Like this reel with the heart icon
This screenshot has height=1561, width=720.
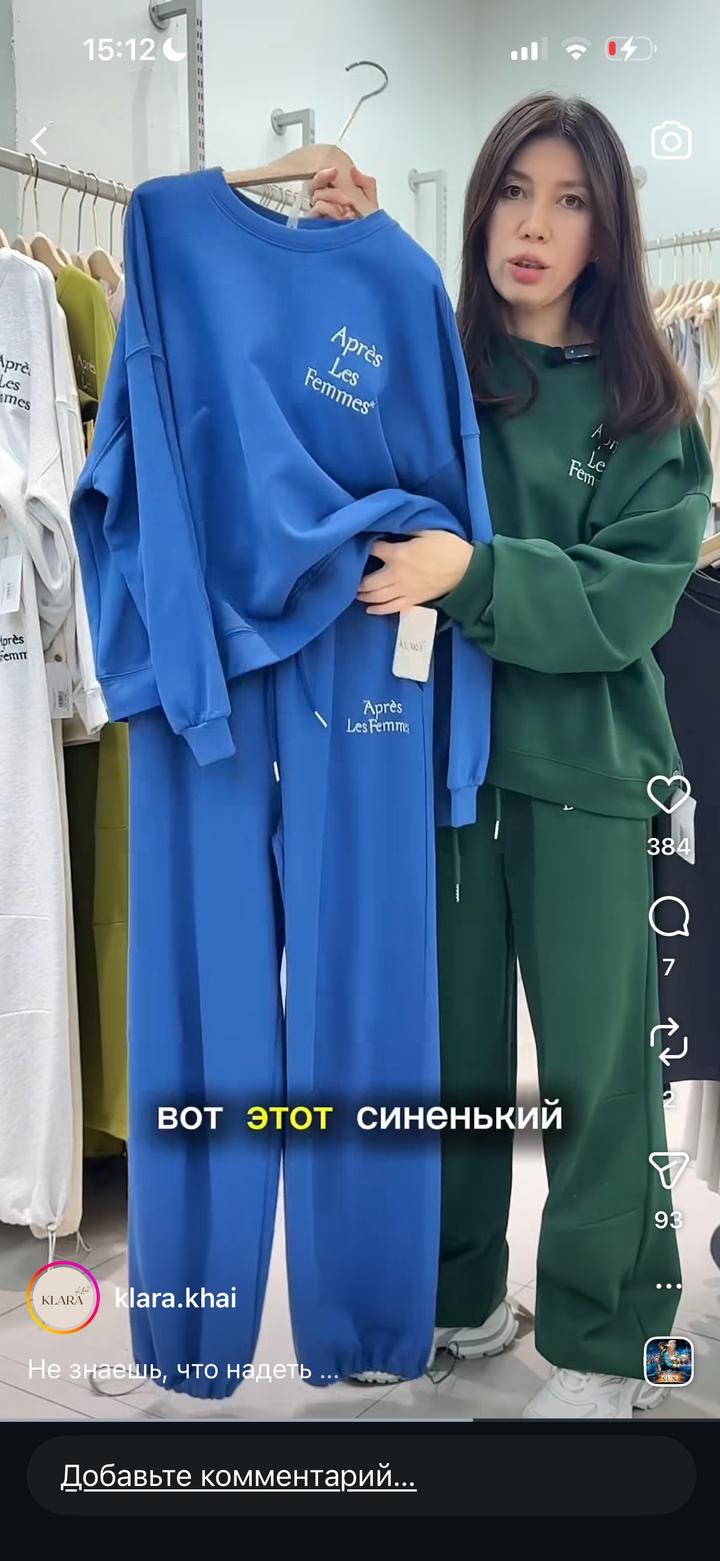coord(668,795)
